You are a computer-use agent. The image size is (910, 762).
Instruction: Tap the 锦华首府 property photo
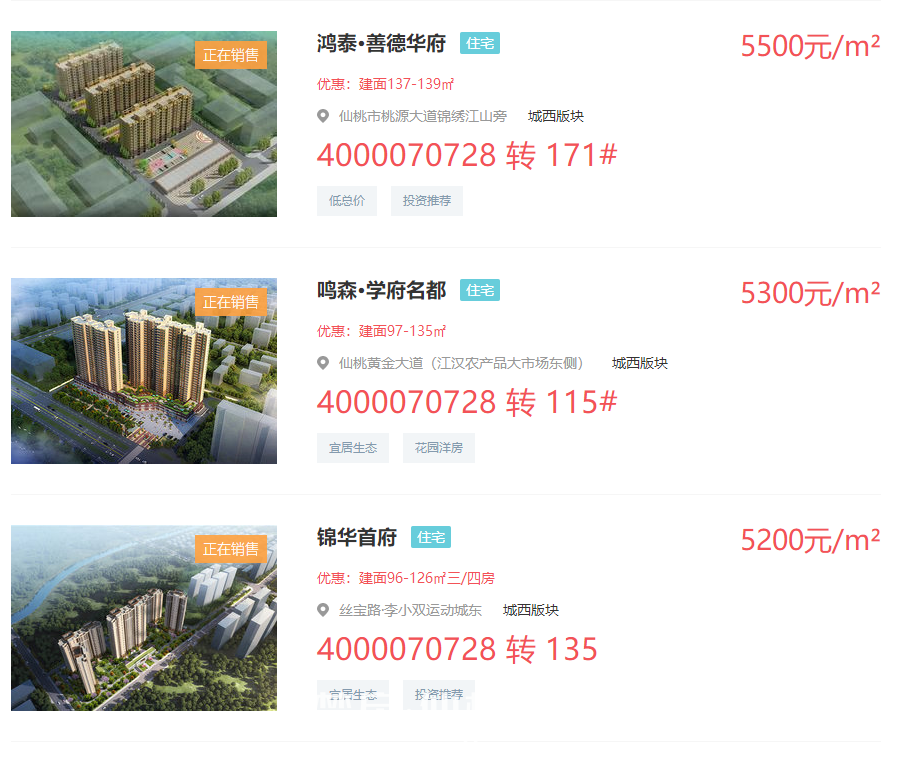click(144, 618)
